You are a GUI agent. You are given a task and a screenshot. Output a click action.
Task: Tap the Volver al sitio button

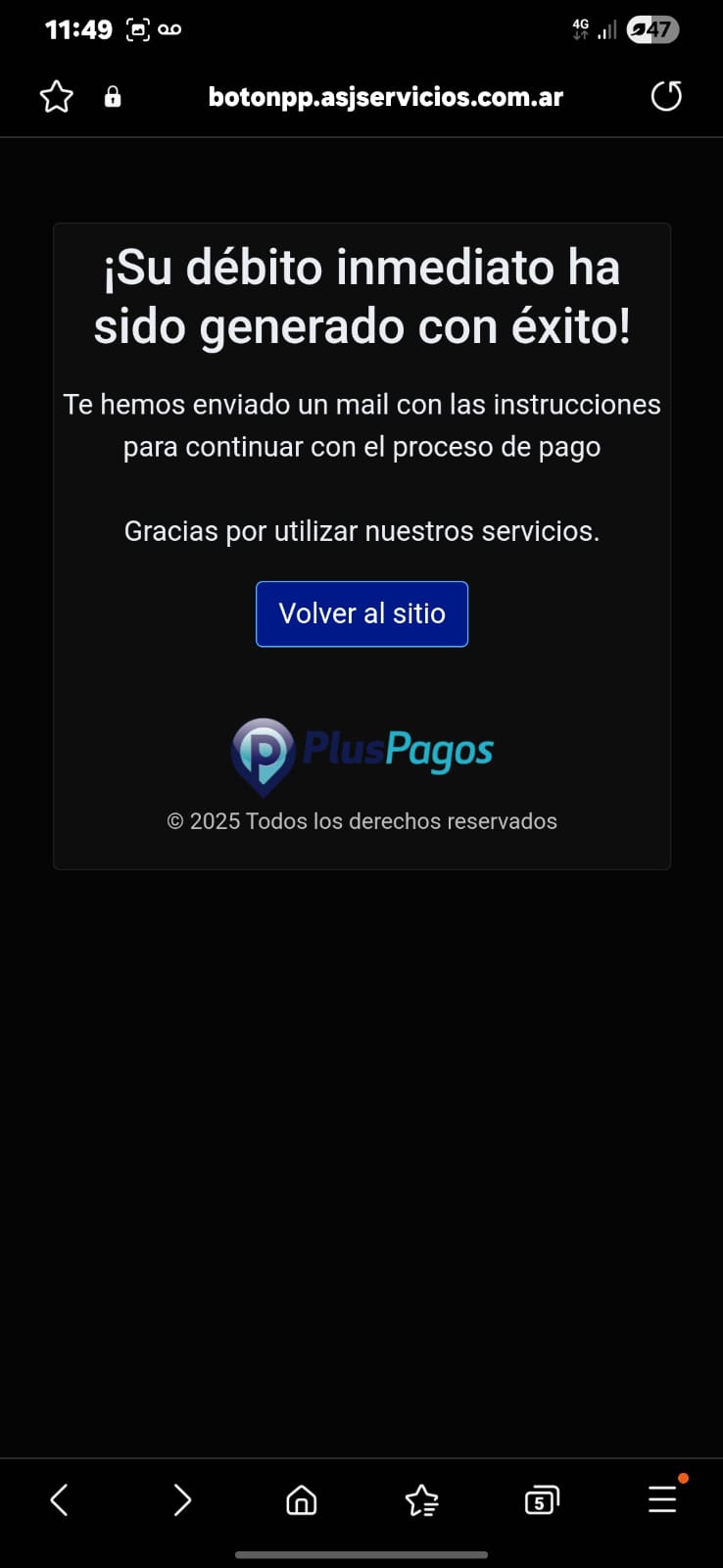point(361,613)
